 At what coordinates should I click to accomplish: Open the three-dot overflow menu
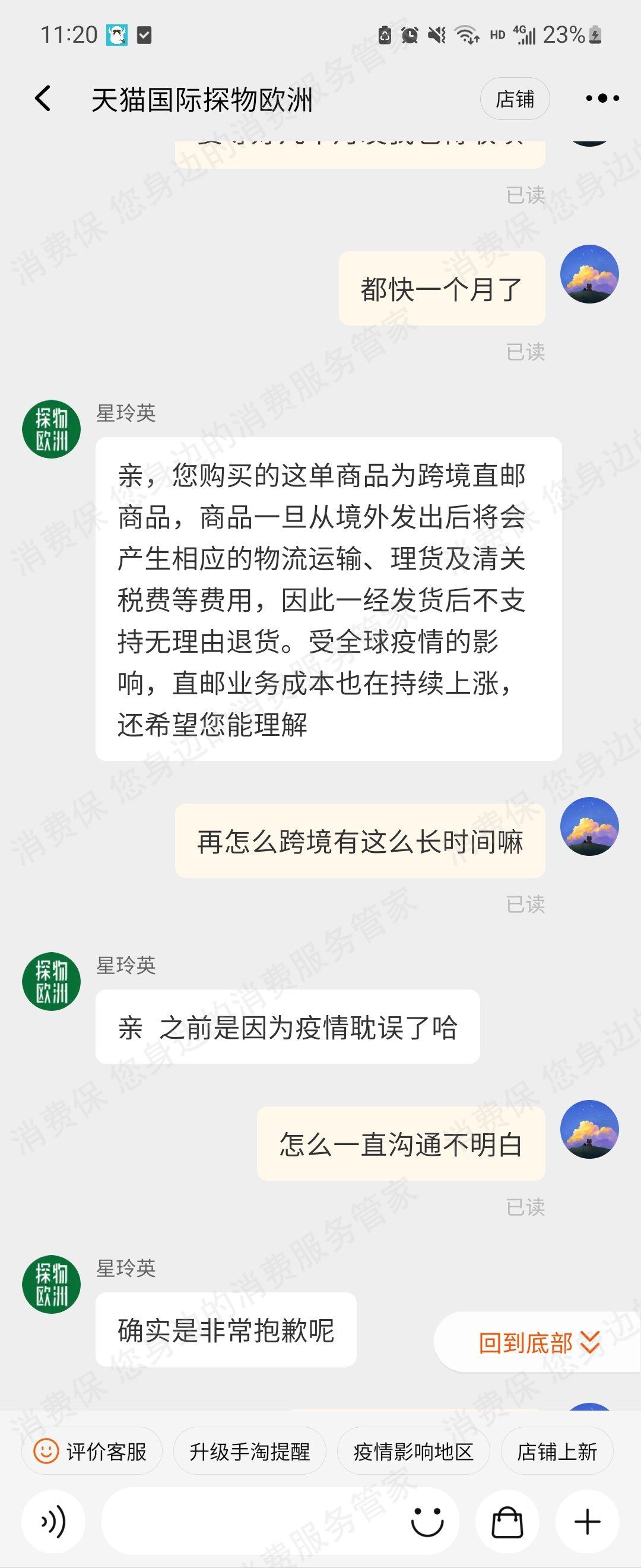tap(601, 99)
